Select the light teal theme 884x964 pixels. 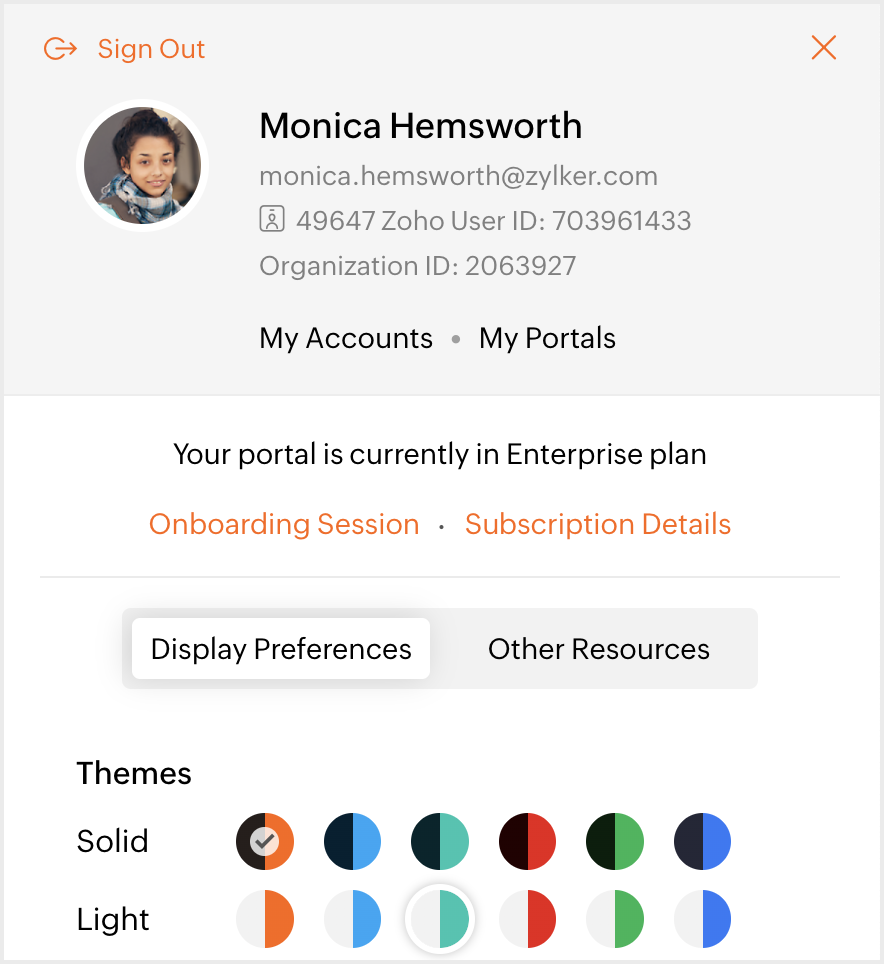(x=440, y=919)
